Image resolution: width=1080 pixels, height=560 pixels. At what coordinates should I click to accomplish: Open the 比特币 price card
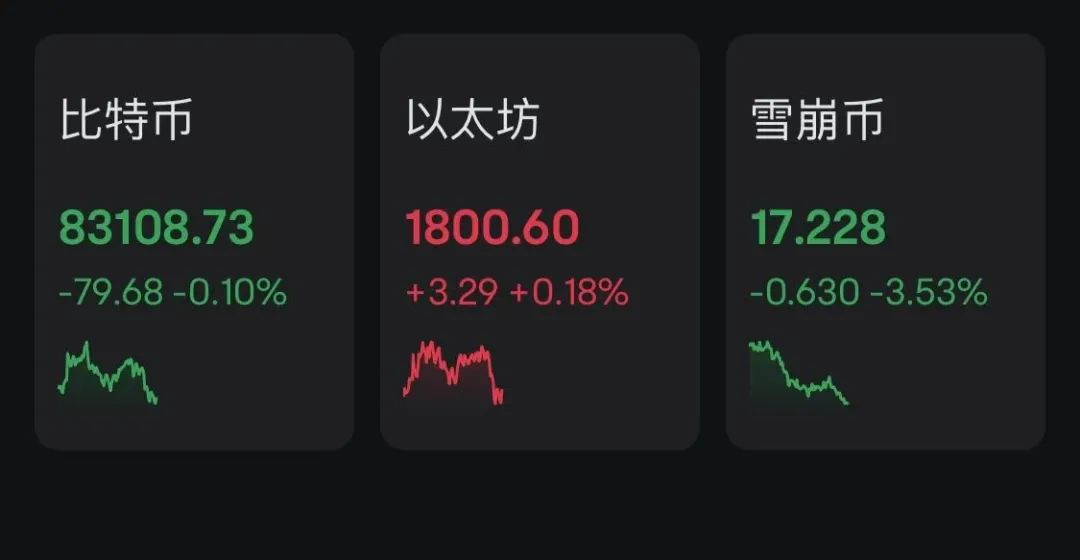pyautogui.click(x=194, y=242)
